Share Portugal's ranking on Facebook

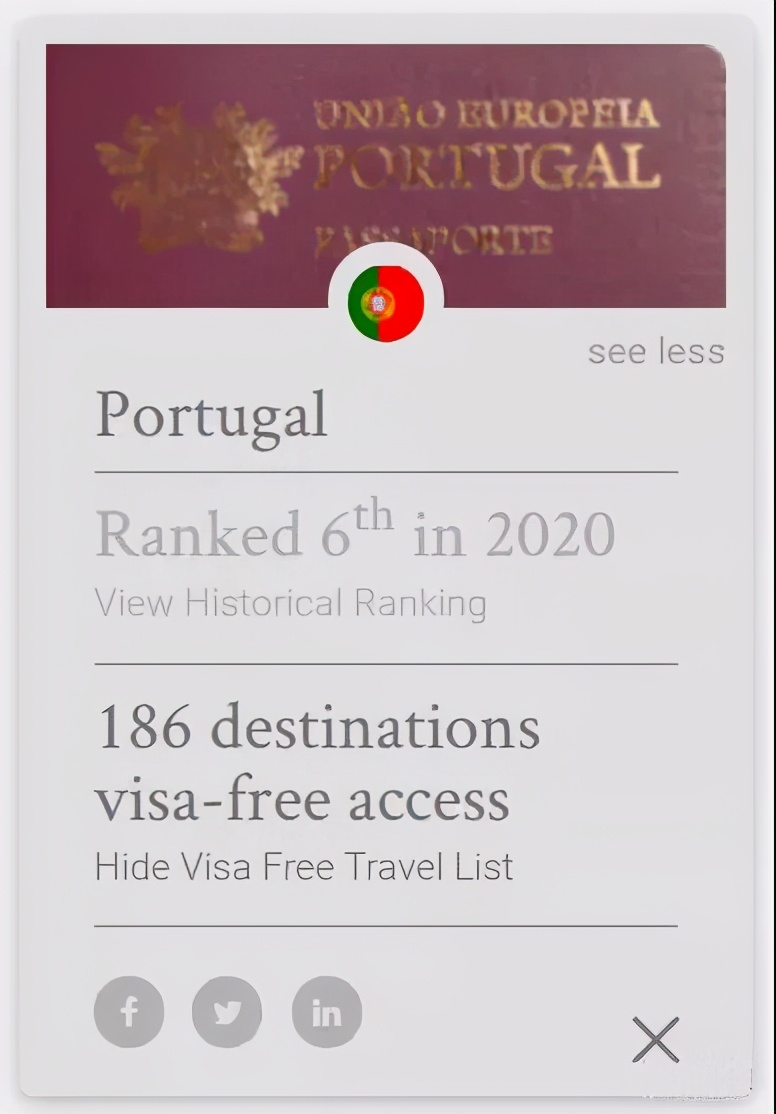[x=129, y=1012]
